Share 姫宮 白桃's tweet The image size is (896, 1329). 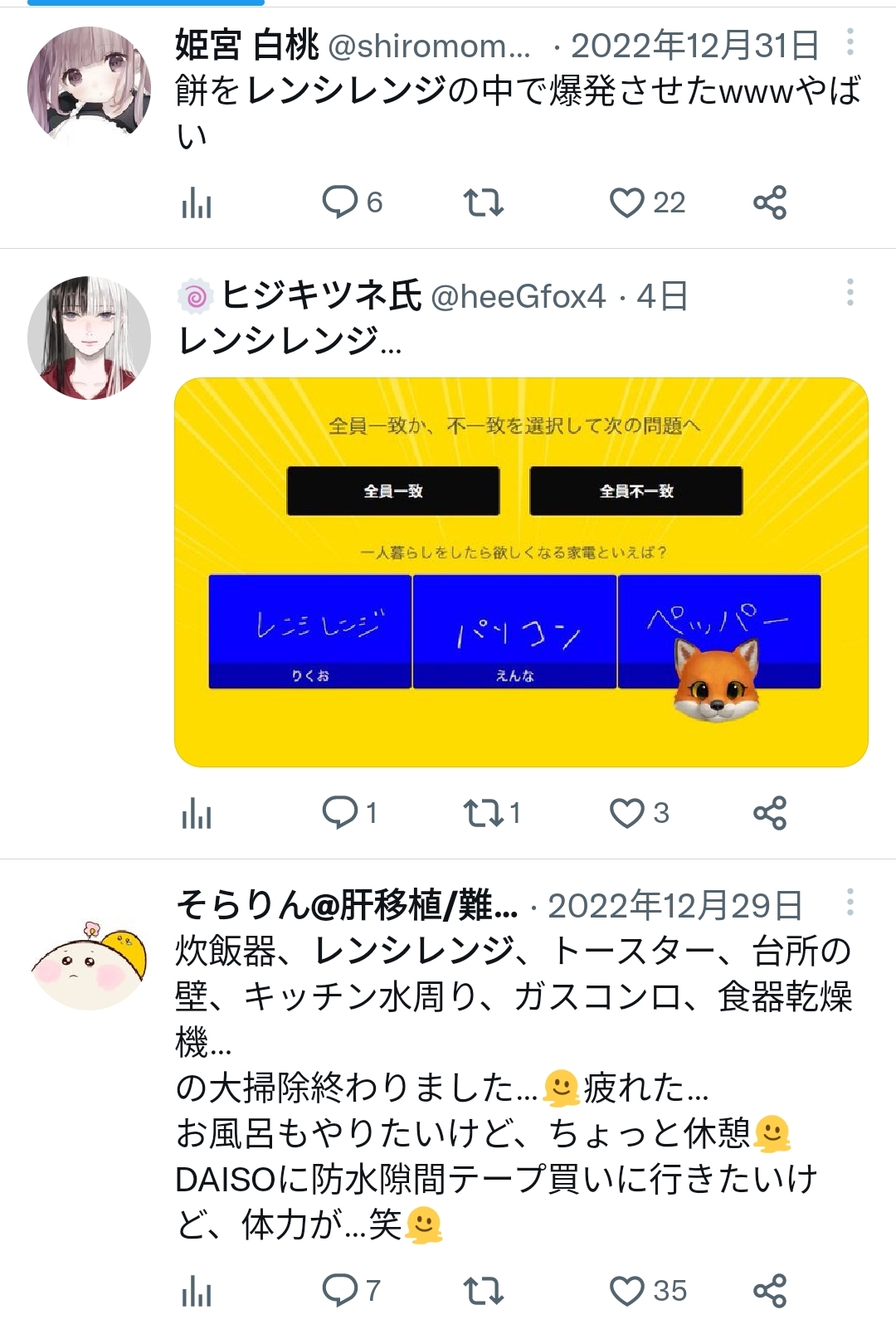[x=770, y=202]
